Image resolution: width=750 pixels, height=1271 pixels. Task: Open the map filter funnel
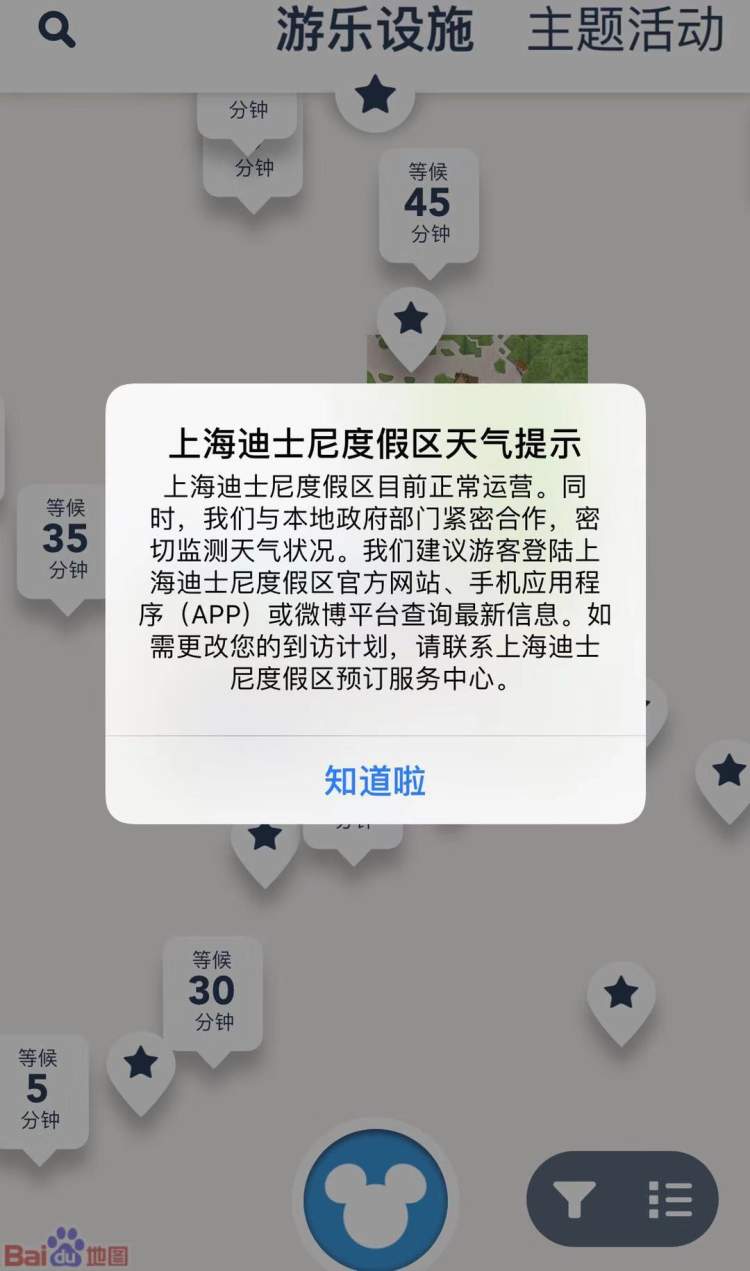tap(576, 1199)
